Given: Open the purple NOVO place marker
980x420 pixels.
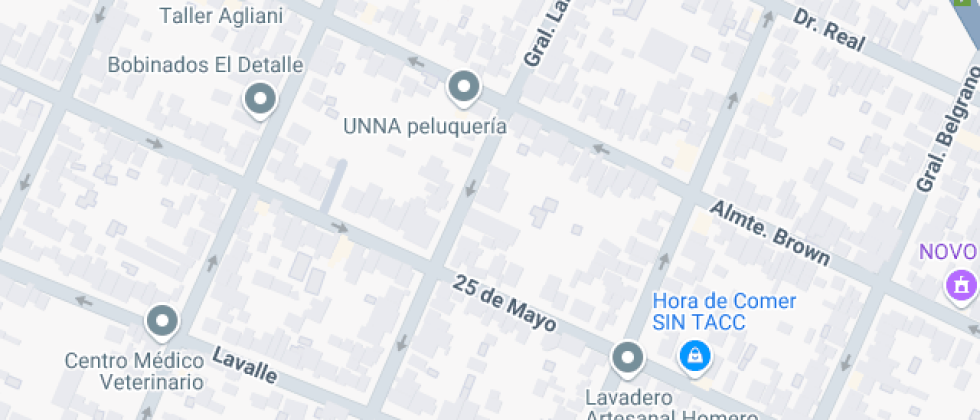Looking at the screenshot, I should coord(961,285).
